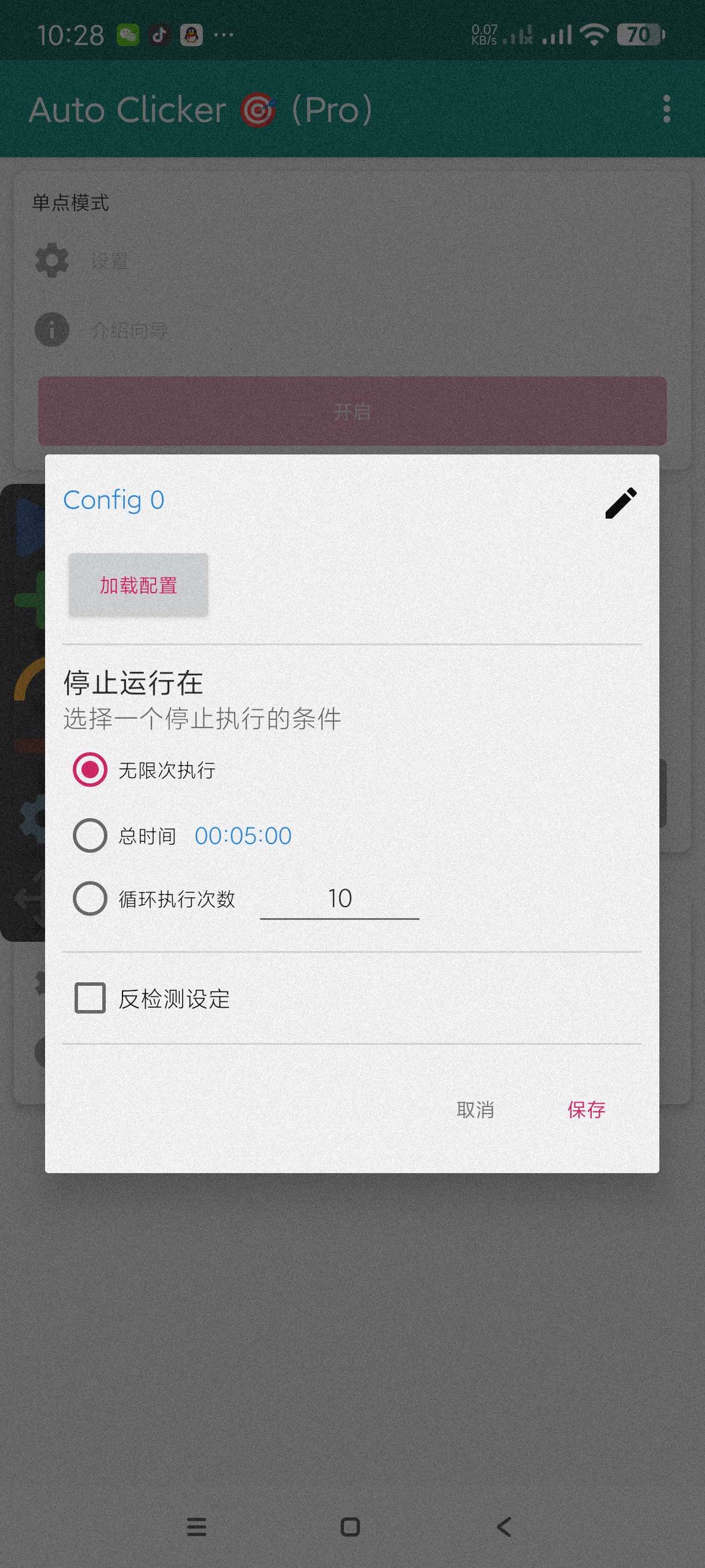Select the 总时间 radio option
The width and height of the screenshot is (705, 1568).
(90, 835)
